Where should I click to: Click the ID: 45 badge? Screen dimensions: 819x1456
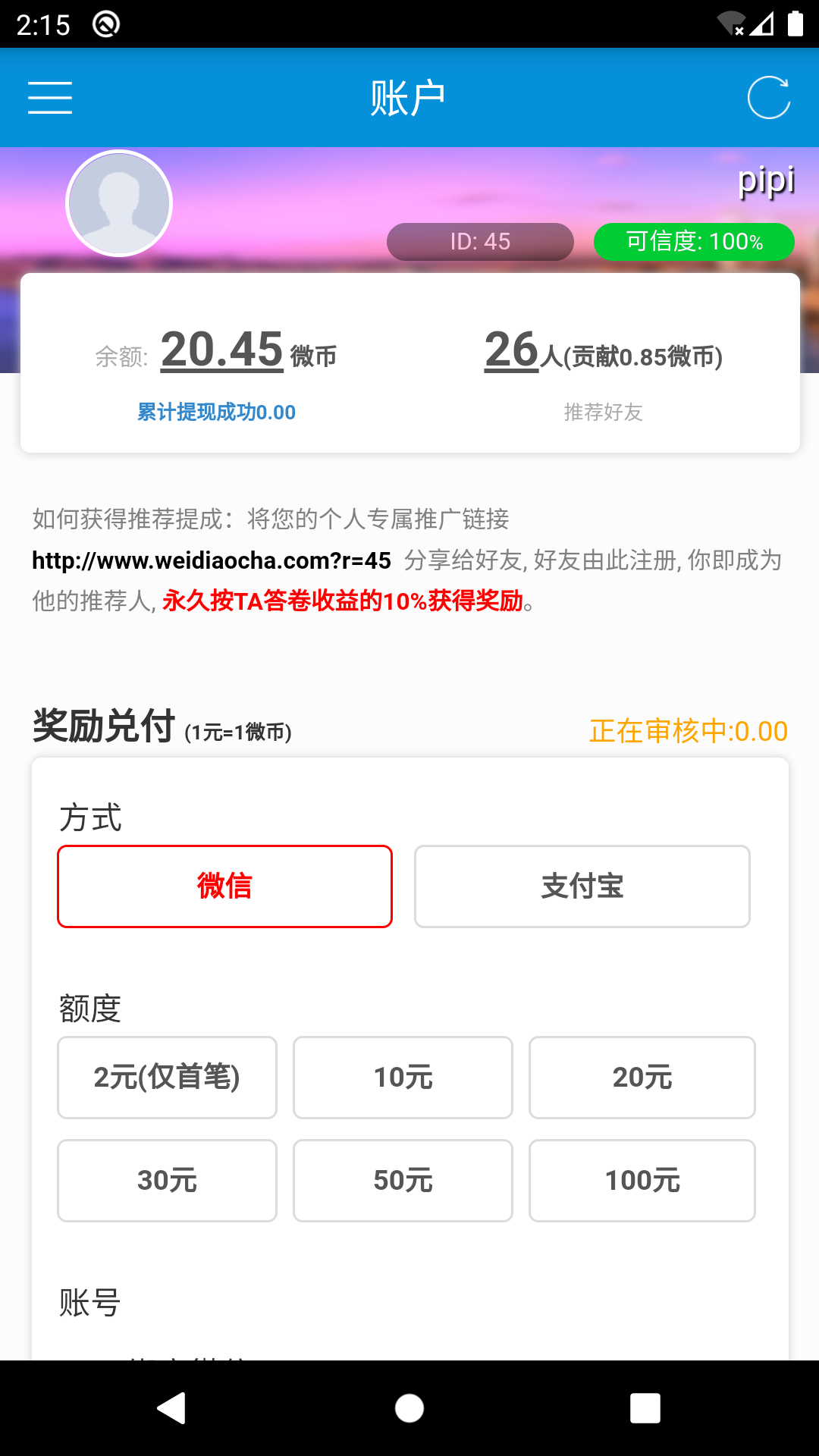click(480, 241)
